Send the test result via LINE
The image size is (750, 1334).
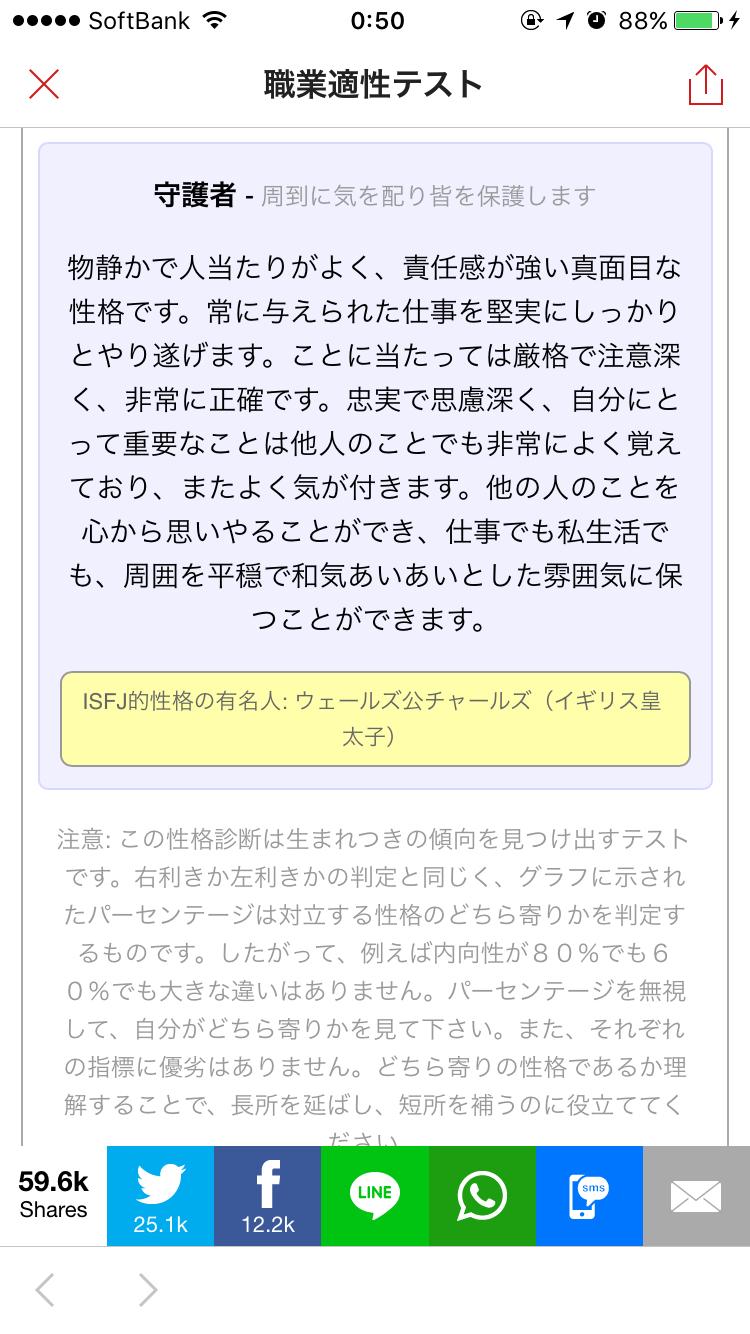click(x=374, y=1196)
